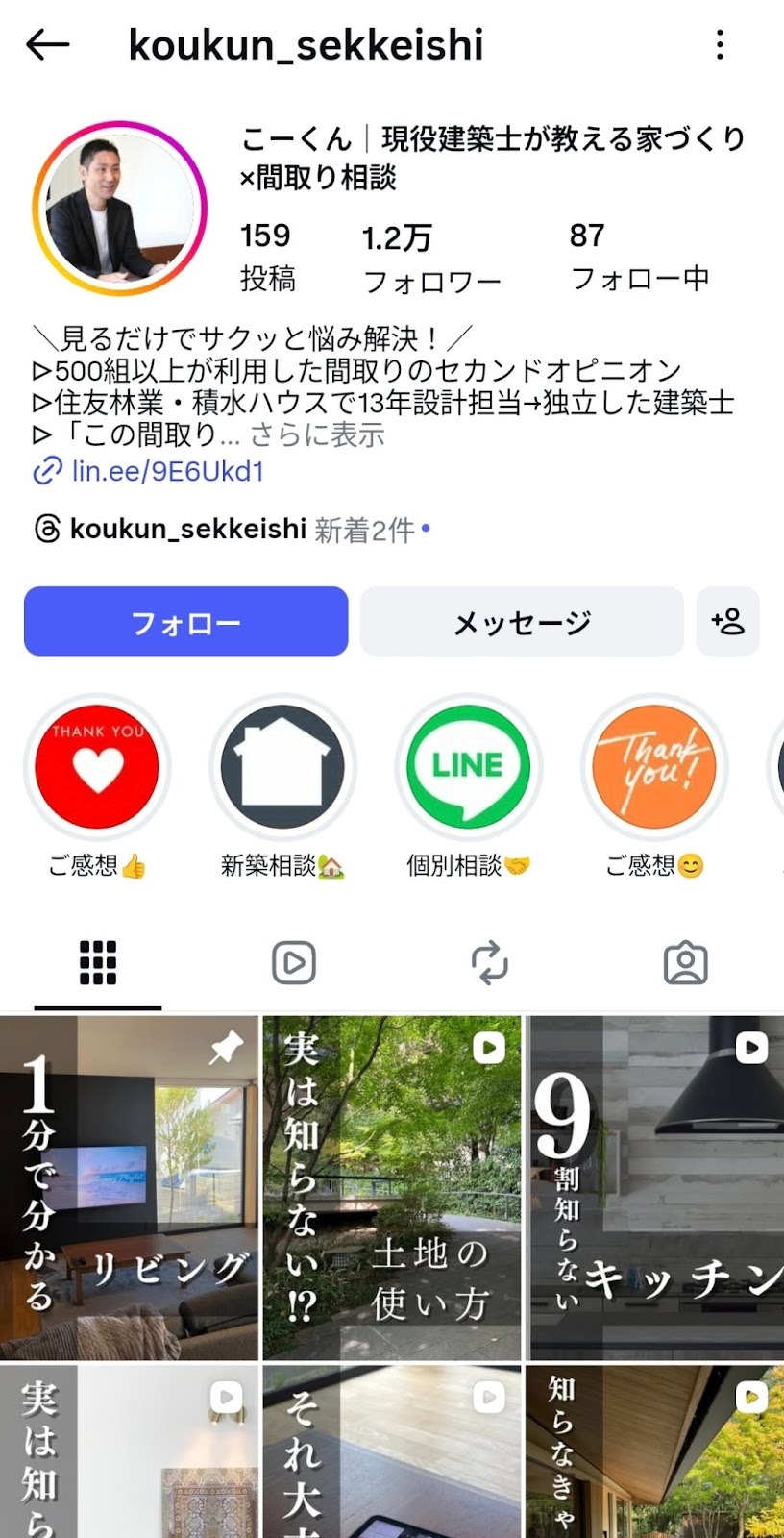Tap the blue フォロー button
Viewport: 784px width, 1538px height.
(185, 622)
